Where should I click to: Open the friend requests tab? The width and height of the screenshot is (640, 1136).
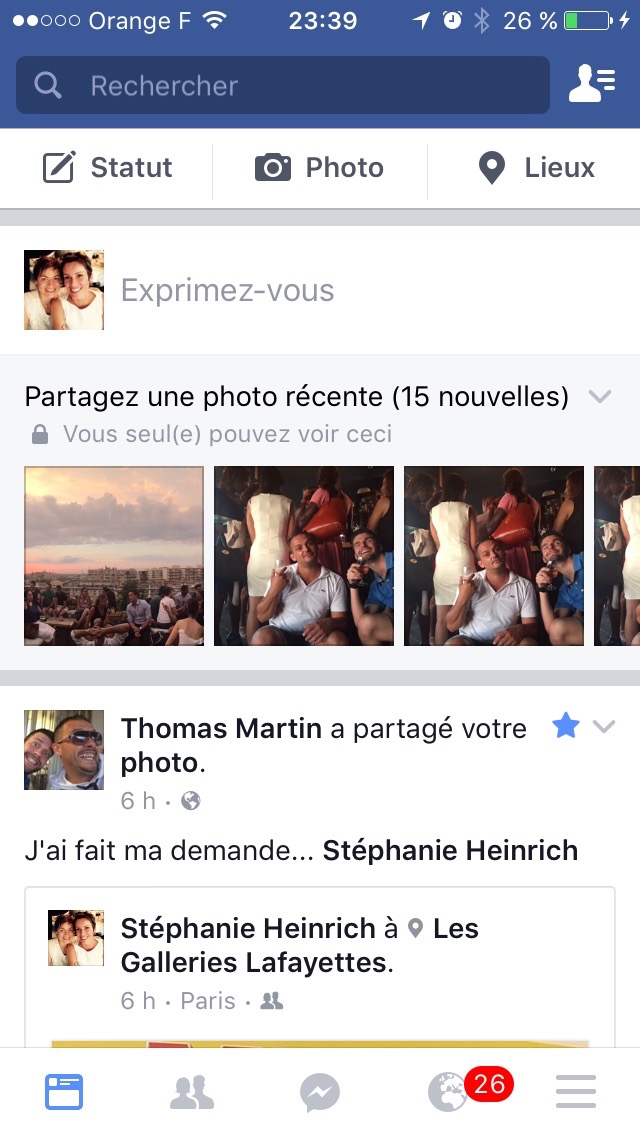point(192,1092)
